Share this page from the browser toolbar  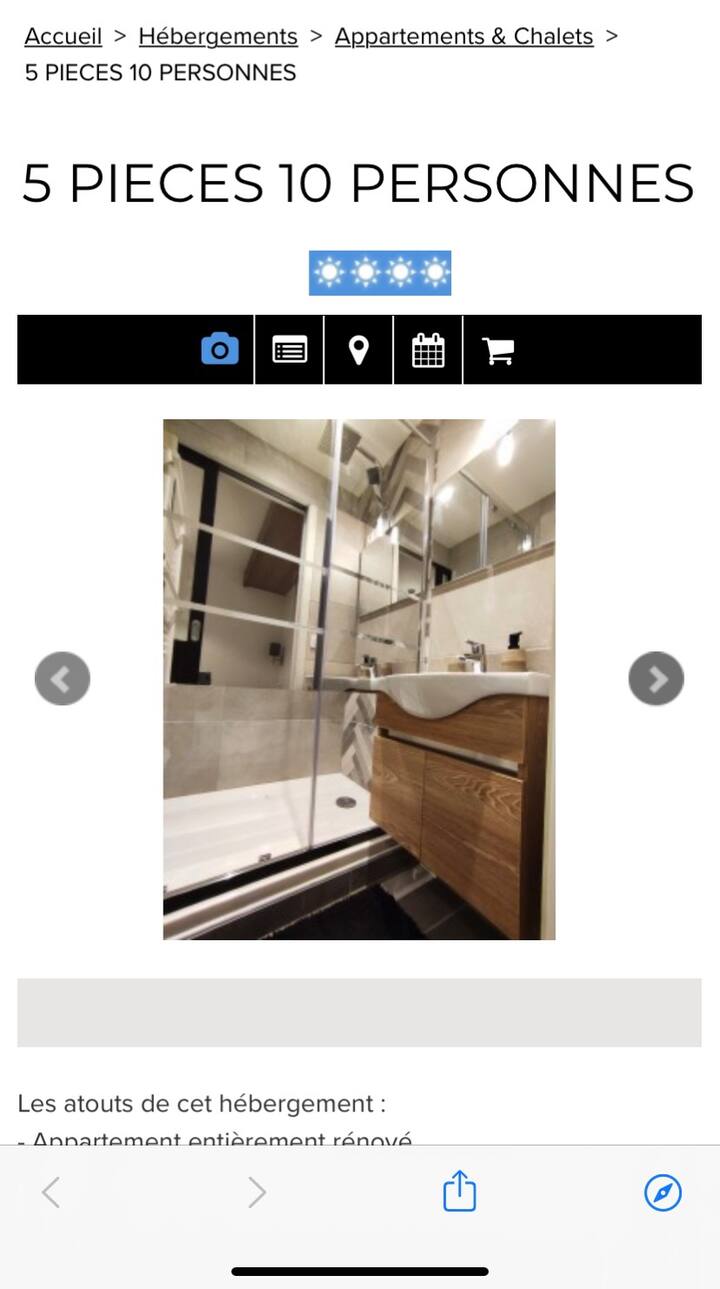click(459, 1192)
